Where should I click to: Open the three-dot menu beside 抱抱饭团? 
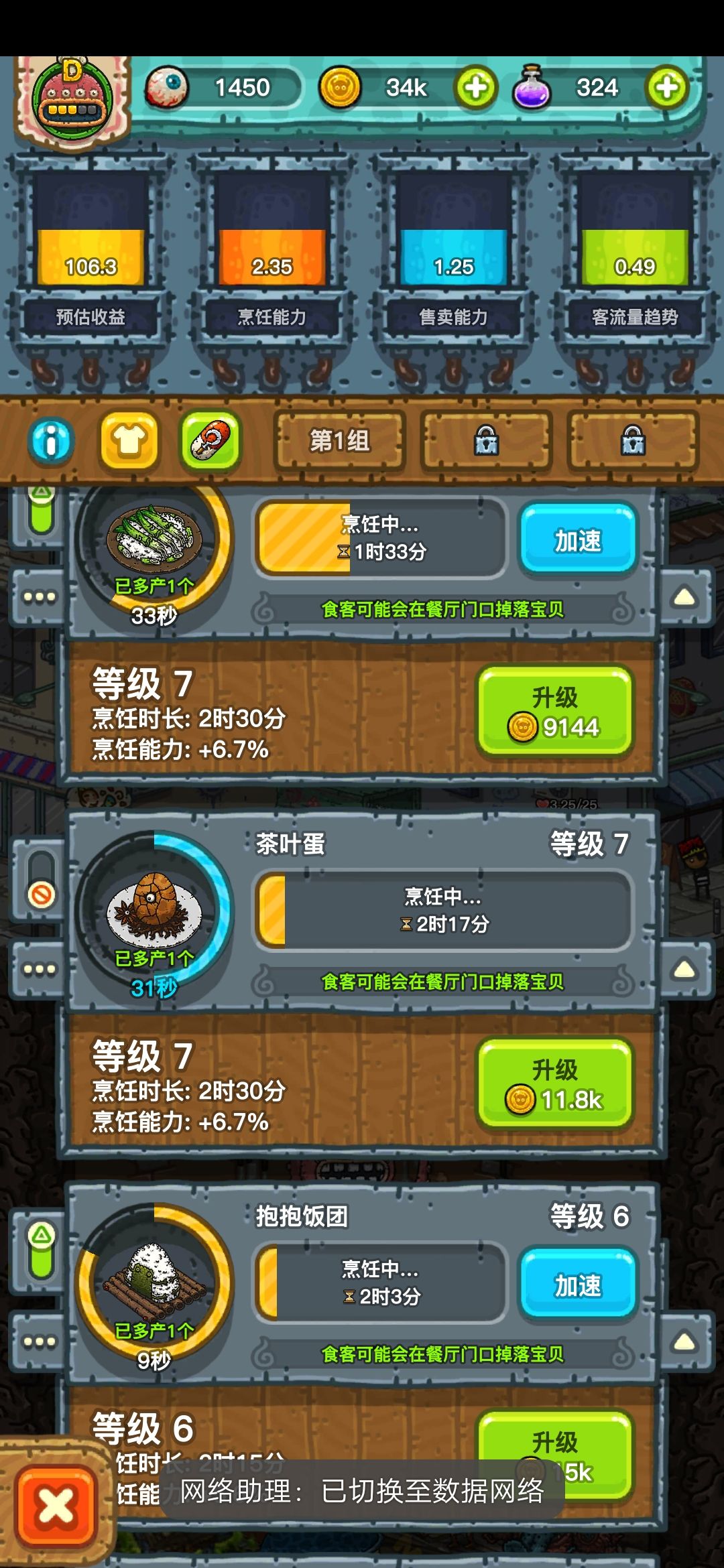tap(40, 1342)
